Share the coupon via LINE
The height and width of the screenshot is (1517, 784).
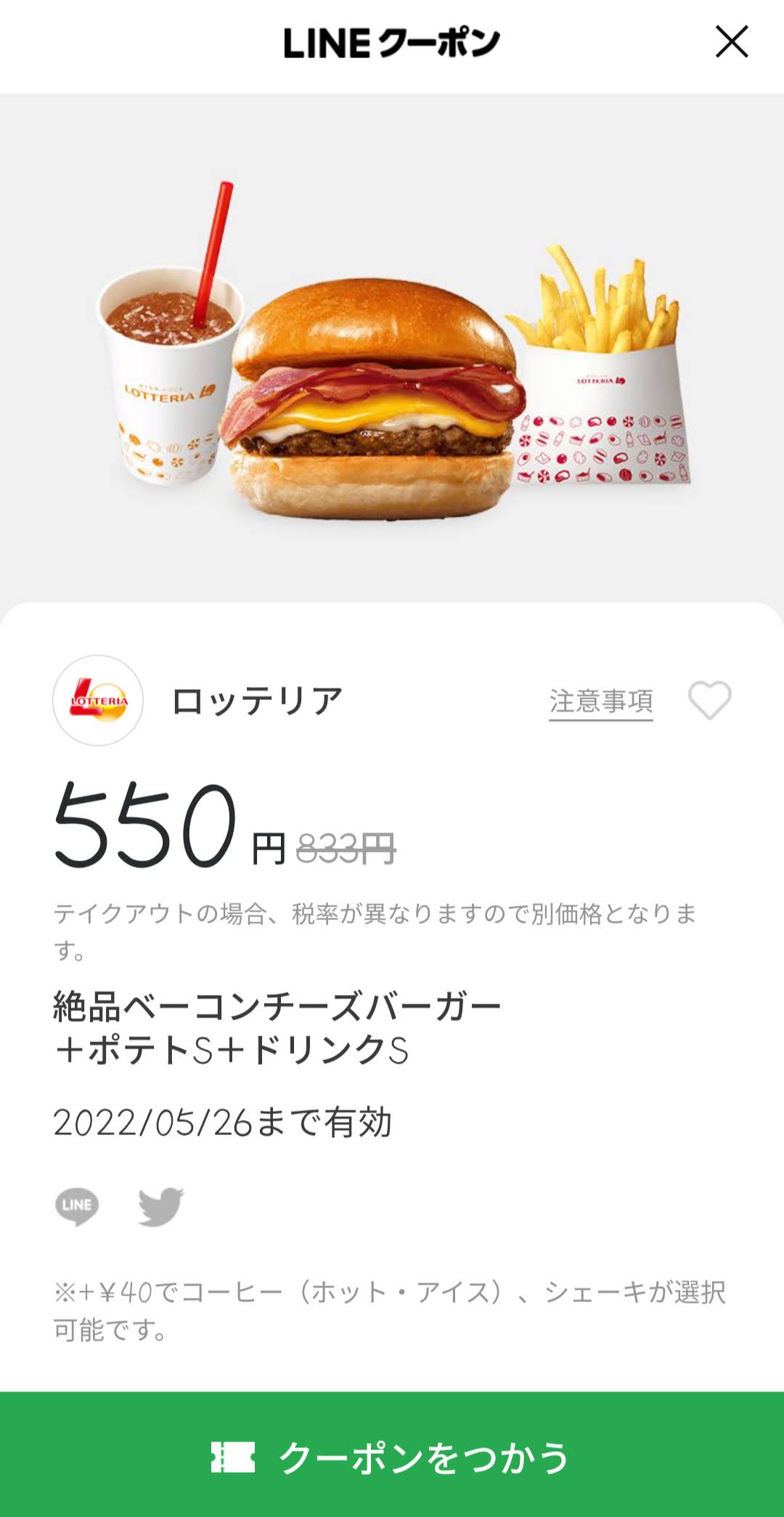(77, 1206)
